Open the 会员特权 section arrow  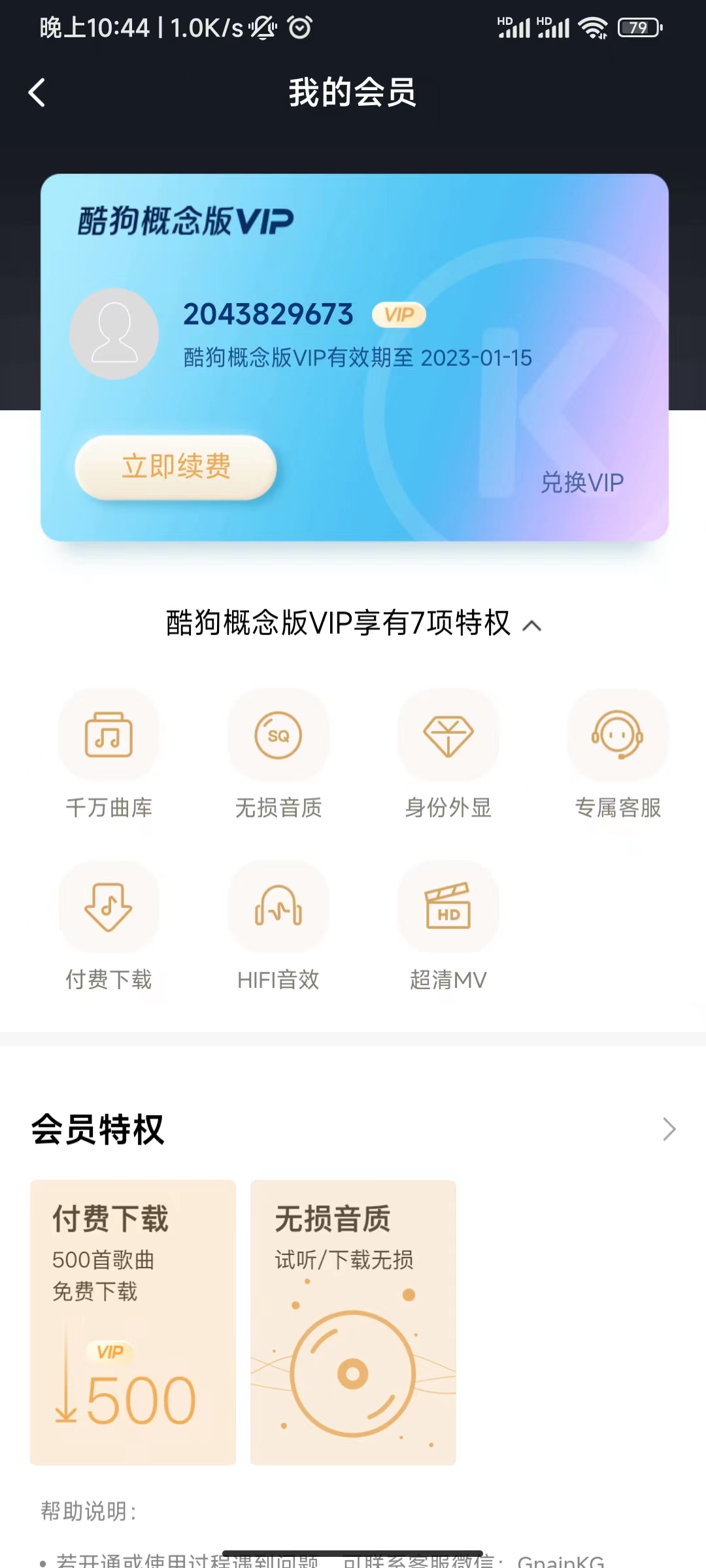point(669,1129)
